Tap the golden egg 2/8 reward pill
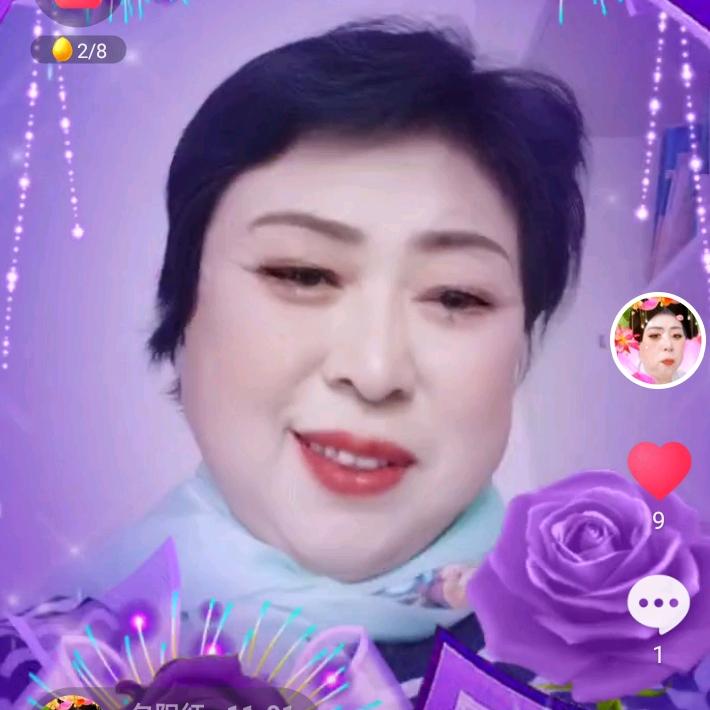The image size is (710, 710). [x=78, y=50]
